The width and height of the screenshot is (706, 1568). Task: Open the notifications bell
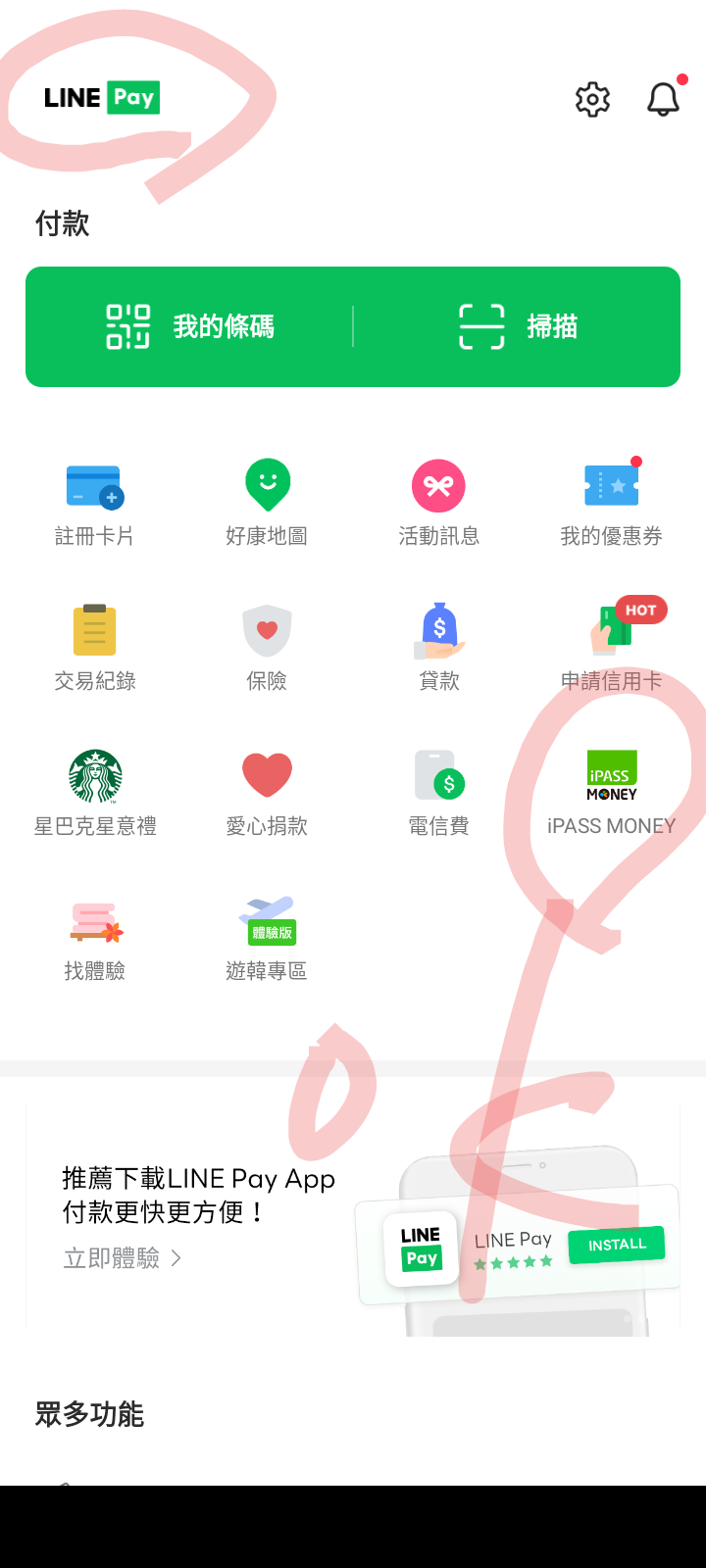(663, 99)
